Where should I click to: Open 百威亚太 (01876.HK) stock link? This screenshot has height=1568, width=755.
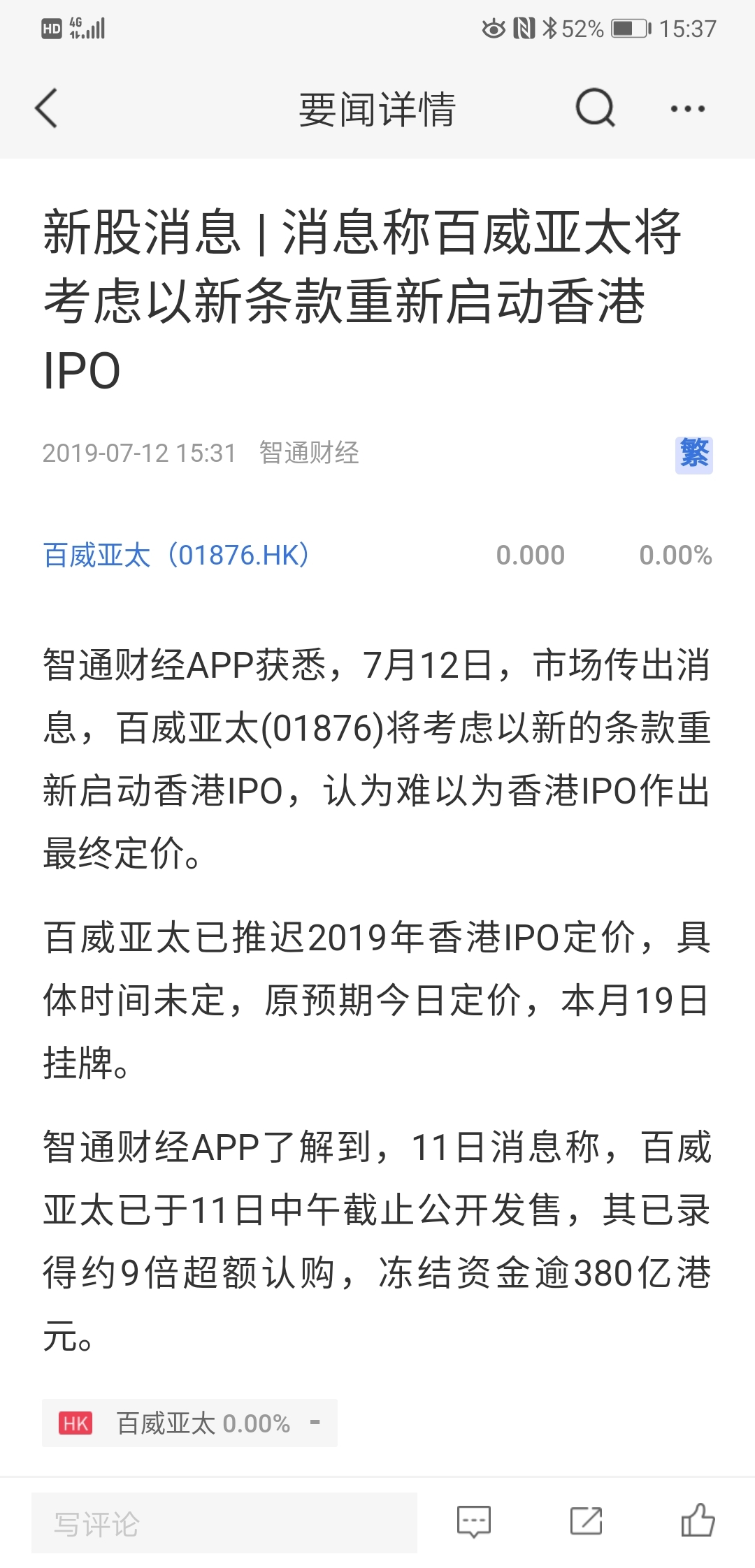(176, 556)
